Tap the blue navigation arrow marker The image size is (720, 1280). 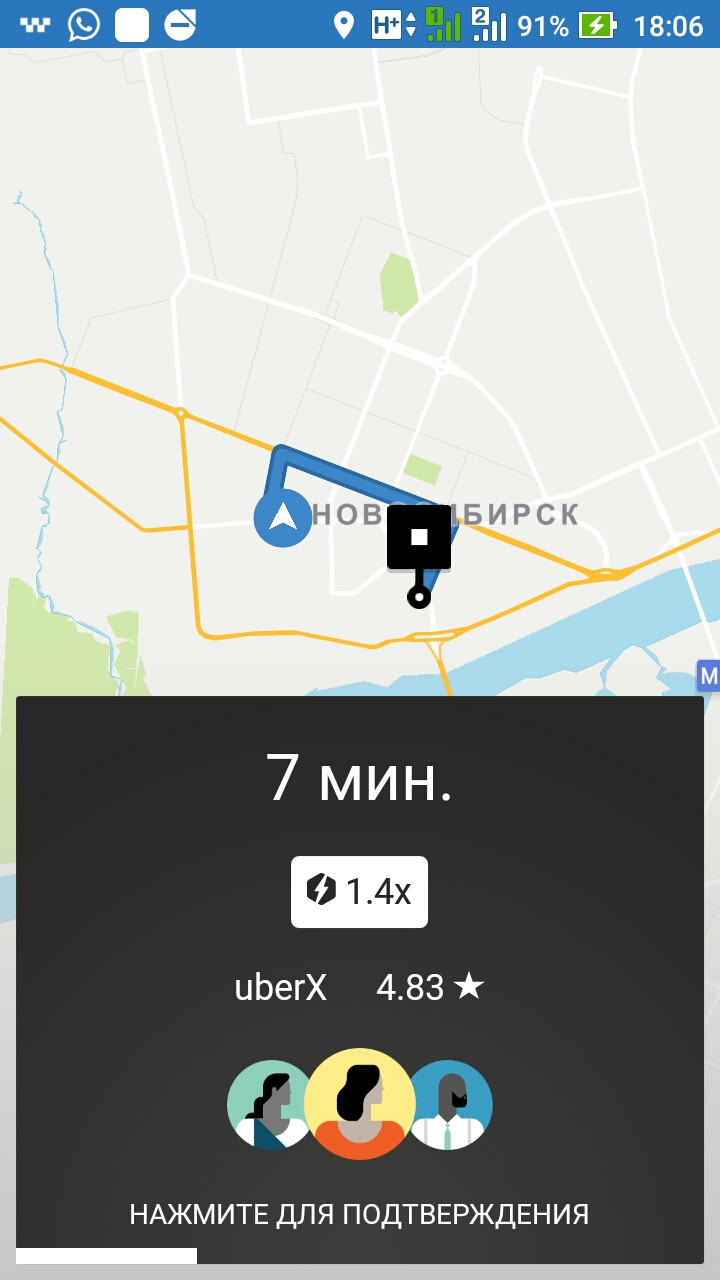(x=283, y=518)
